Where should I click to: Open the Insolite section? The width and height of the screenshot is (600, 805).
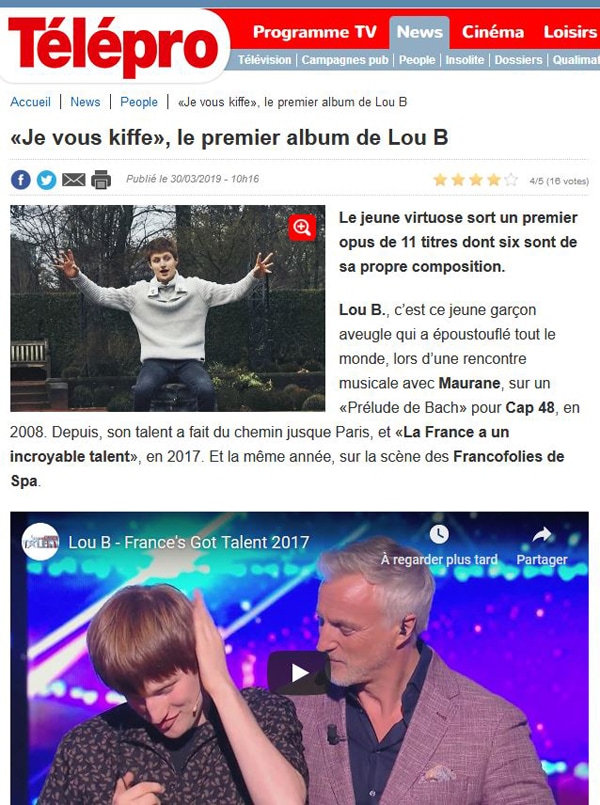point(465,60)
